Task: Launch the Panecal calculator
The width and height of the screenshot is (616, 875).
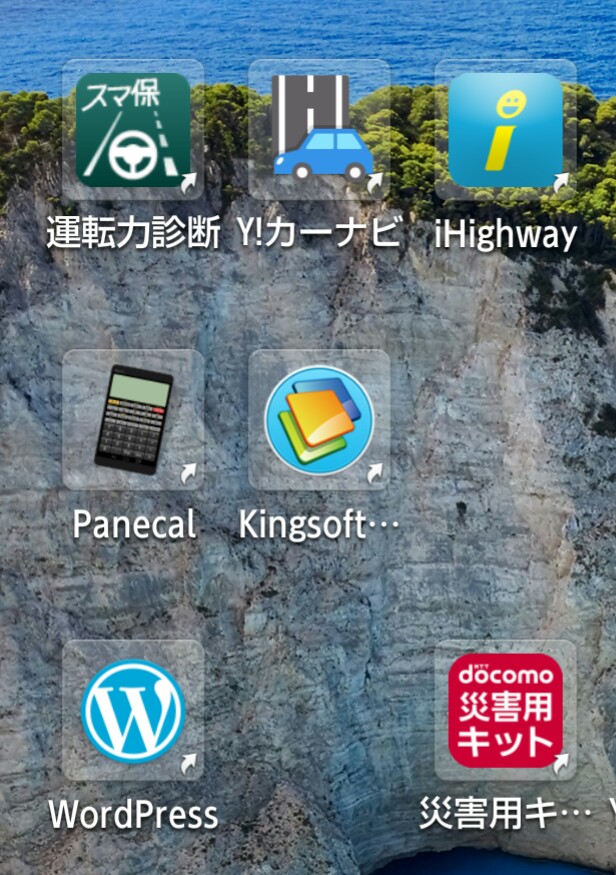Action: (133, 420)
